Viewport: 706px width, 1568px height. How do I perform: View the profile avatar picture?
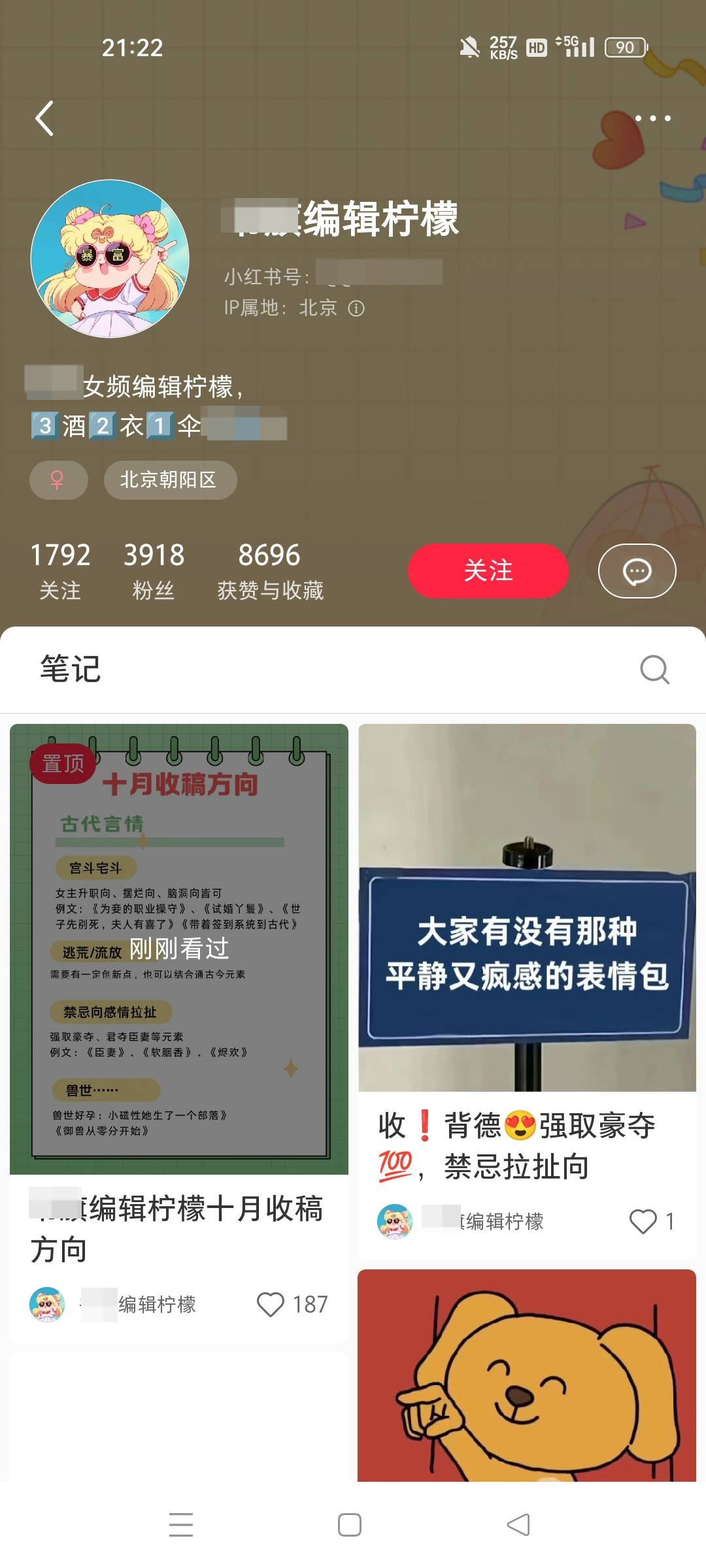coord(110,259)
